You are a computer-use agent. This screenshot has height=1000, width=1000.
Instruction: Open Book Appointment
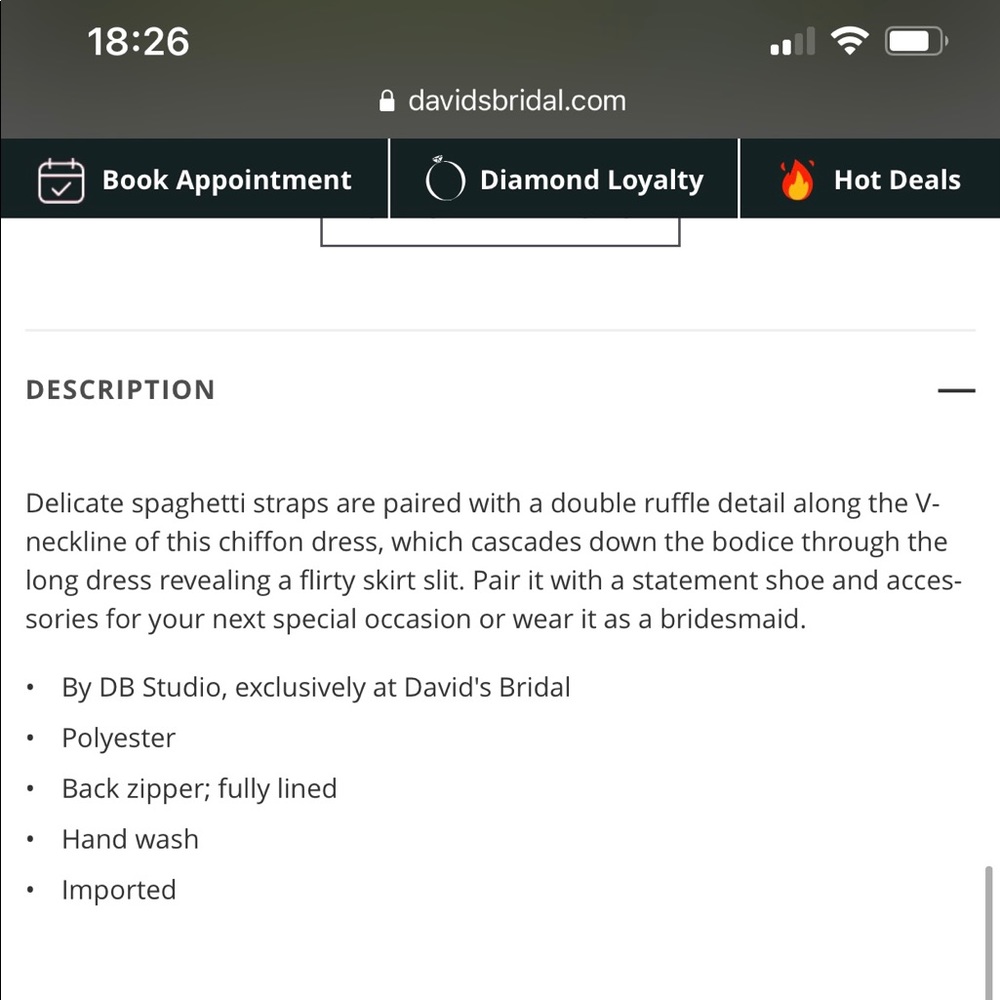click(195, 180)
